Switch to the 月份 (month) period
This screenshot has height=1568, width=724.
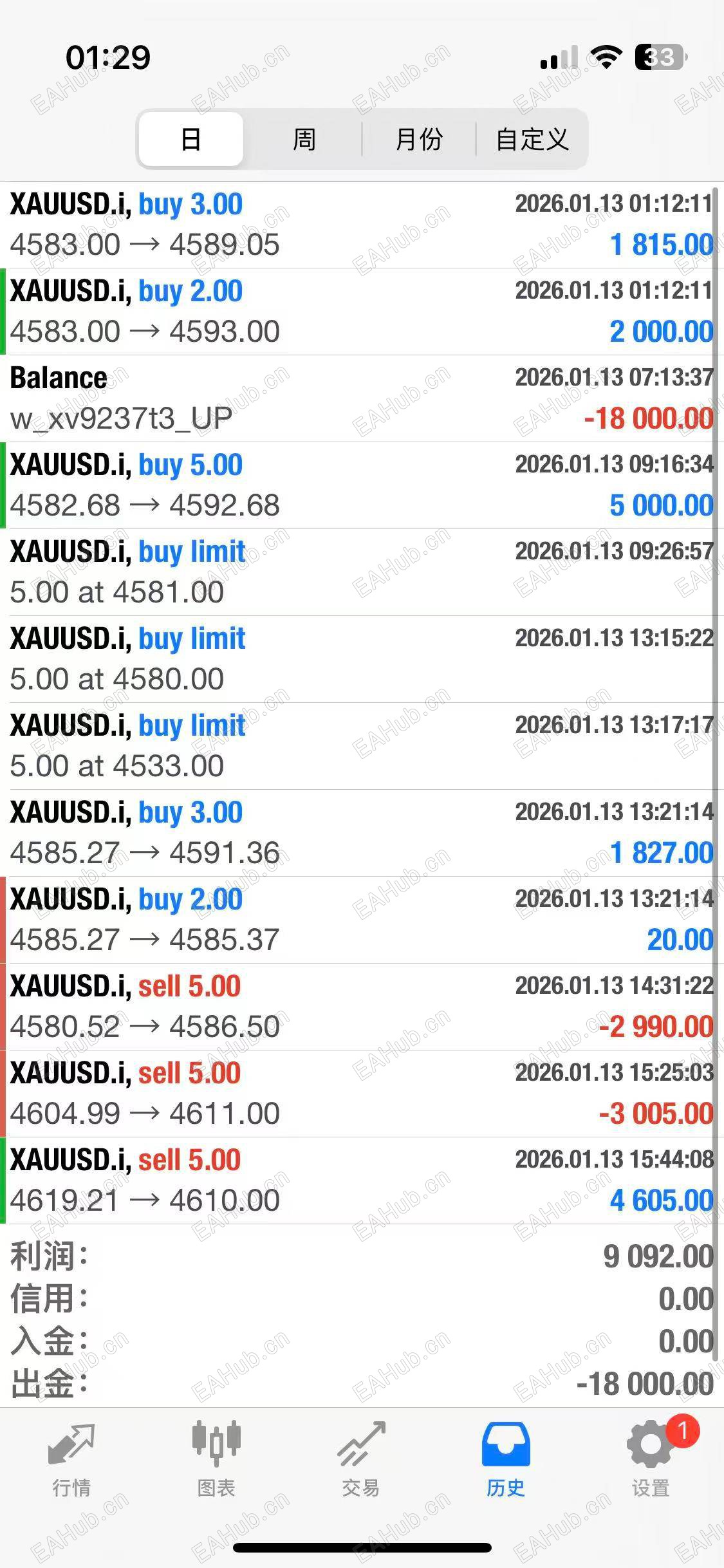[x=419, y=139]
